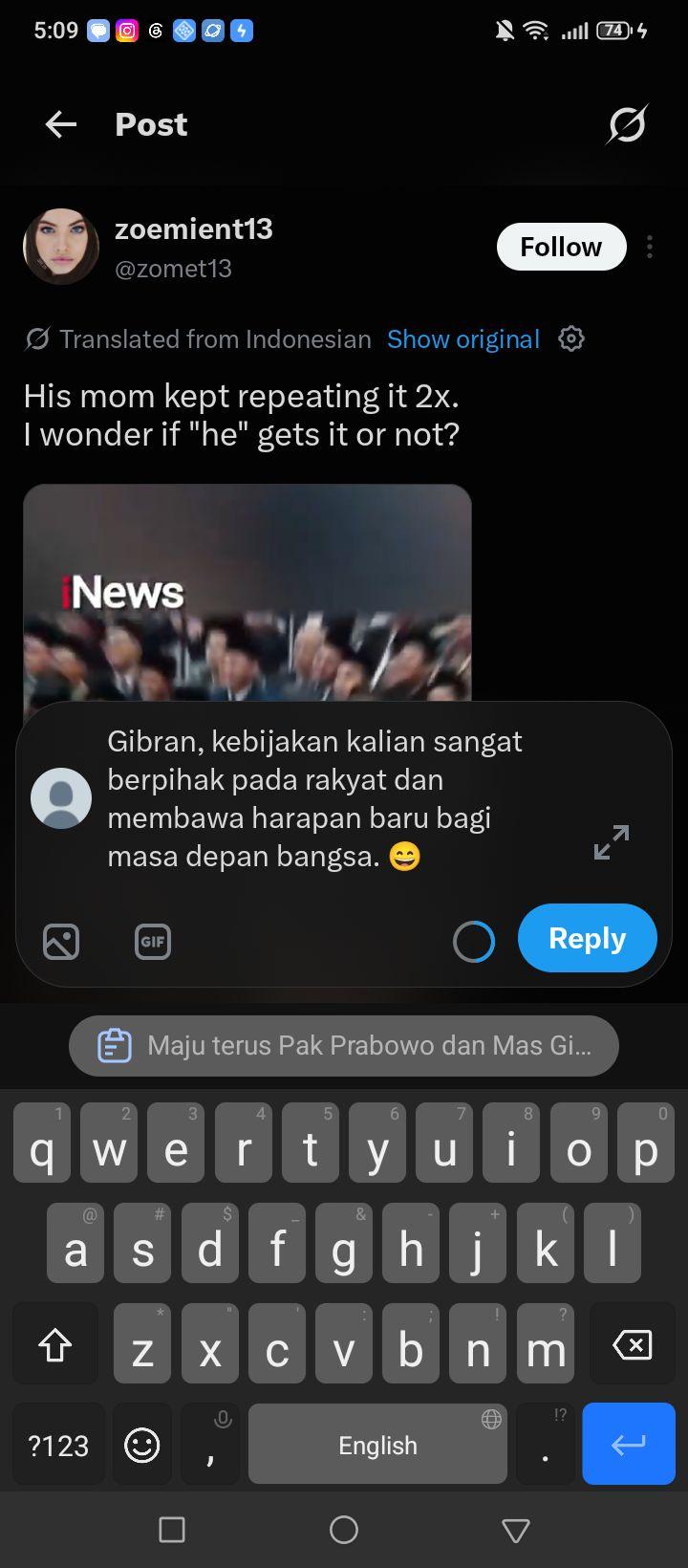The height and width of the screenshot is (1568, 688).
Task: Open the Grok icon in the top bar
Action: (x=628, y=124)
